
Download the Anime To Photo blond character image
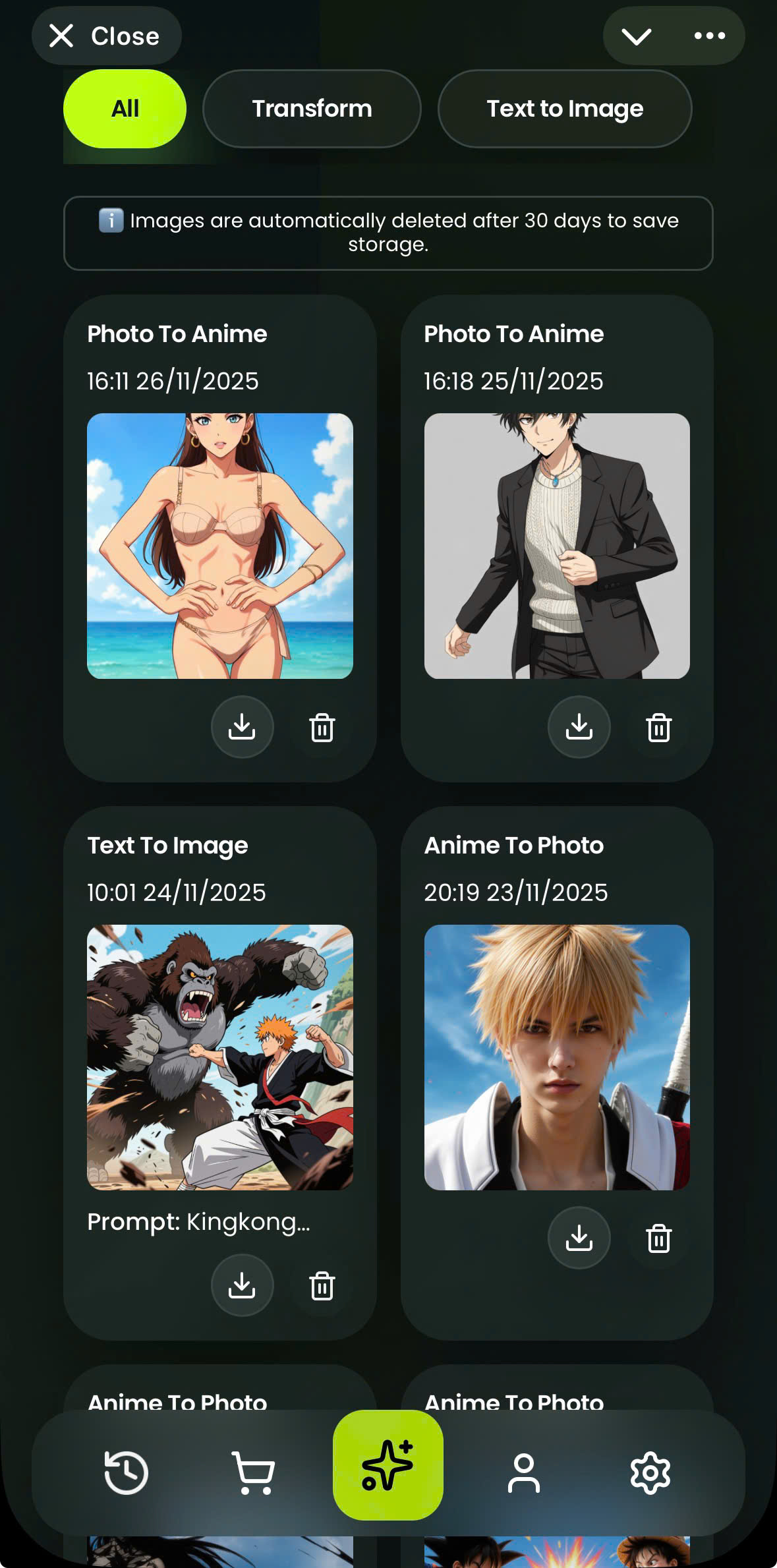pyautogui.click(x=579, y=1237)
